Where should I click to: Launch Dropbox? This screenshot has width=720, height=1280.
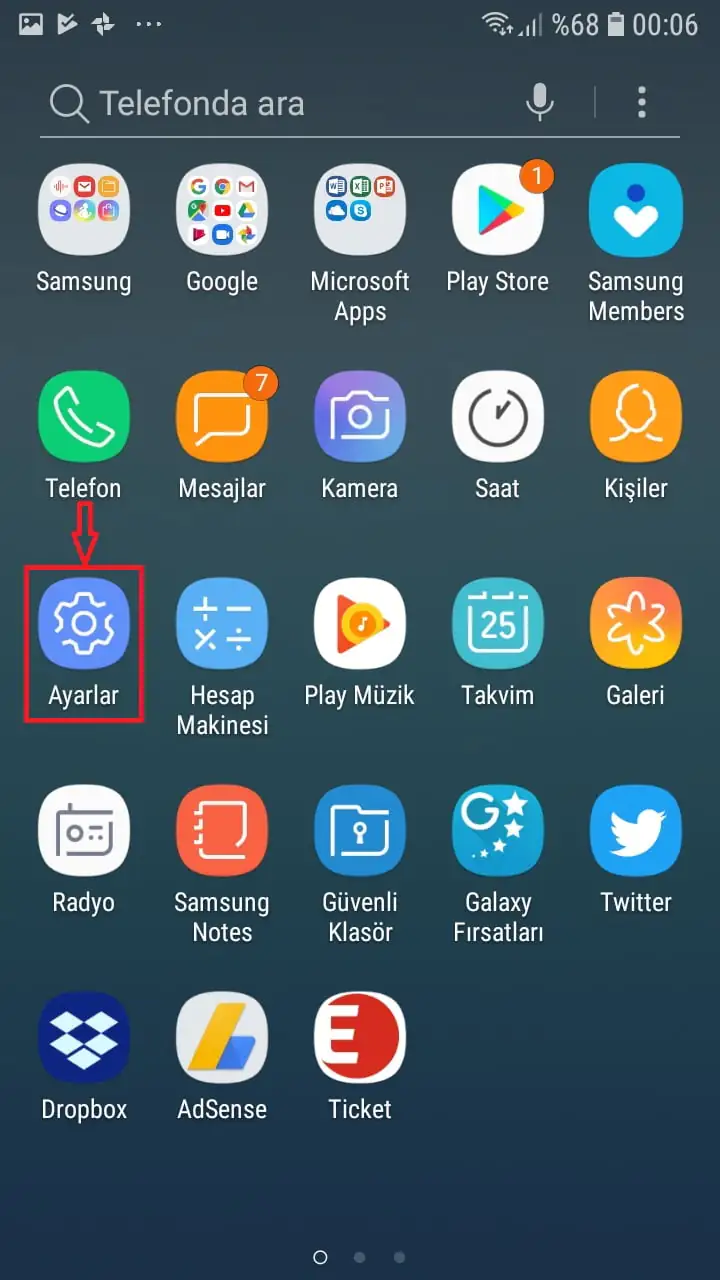84,1036
